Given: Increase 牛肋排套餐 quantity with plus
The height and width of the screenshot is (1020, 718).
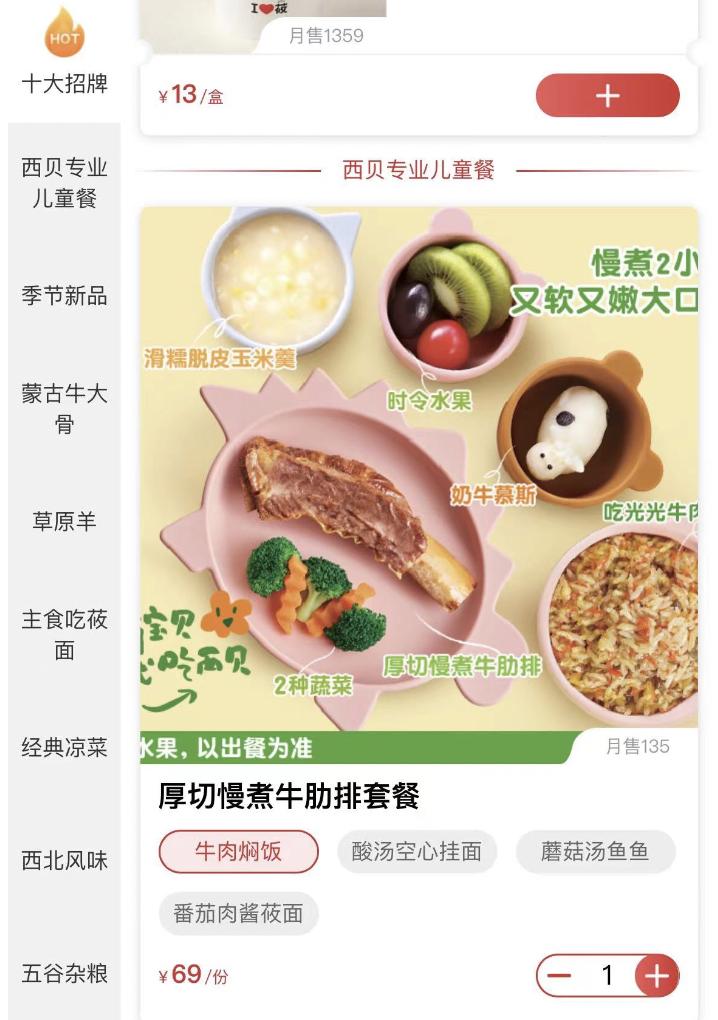Looking at the screenshot, I should 657,976.
